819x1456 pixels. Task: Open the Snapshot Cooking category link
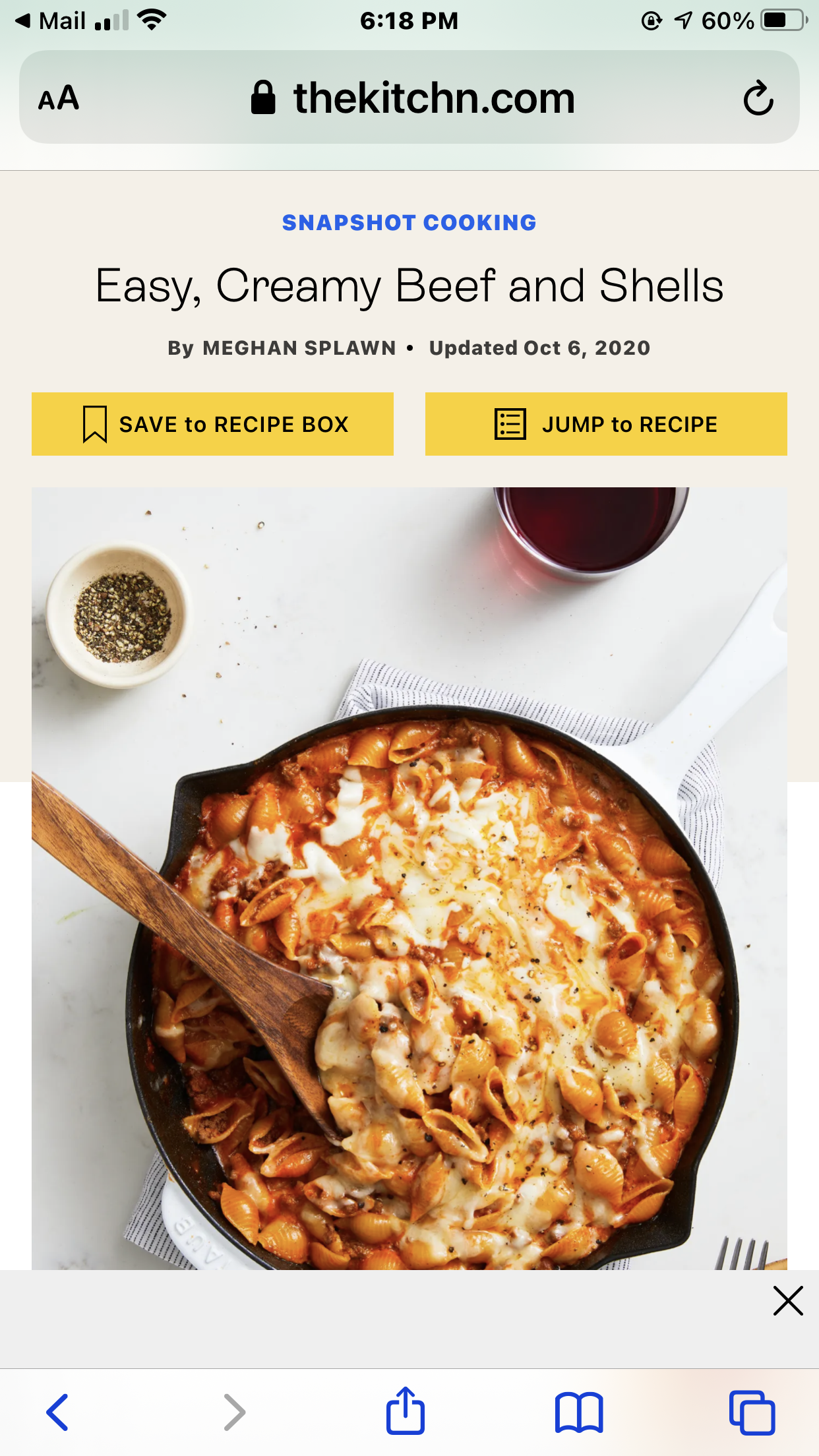(409, 223)
